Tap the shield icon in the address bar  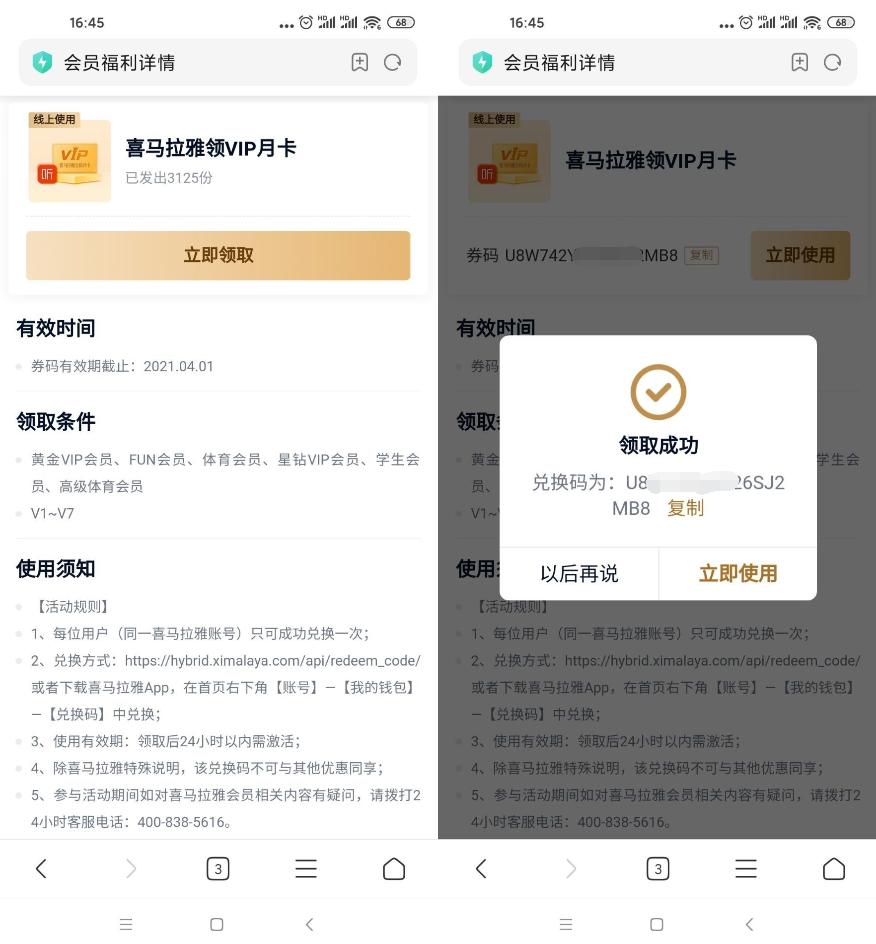click(x=42, y=62)
